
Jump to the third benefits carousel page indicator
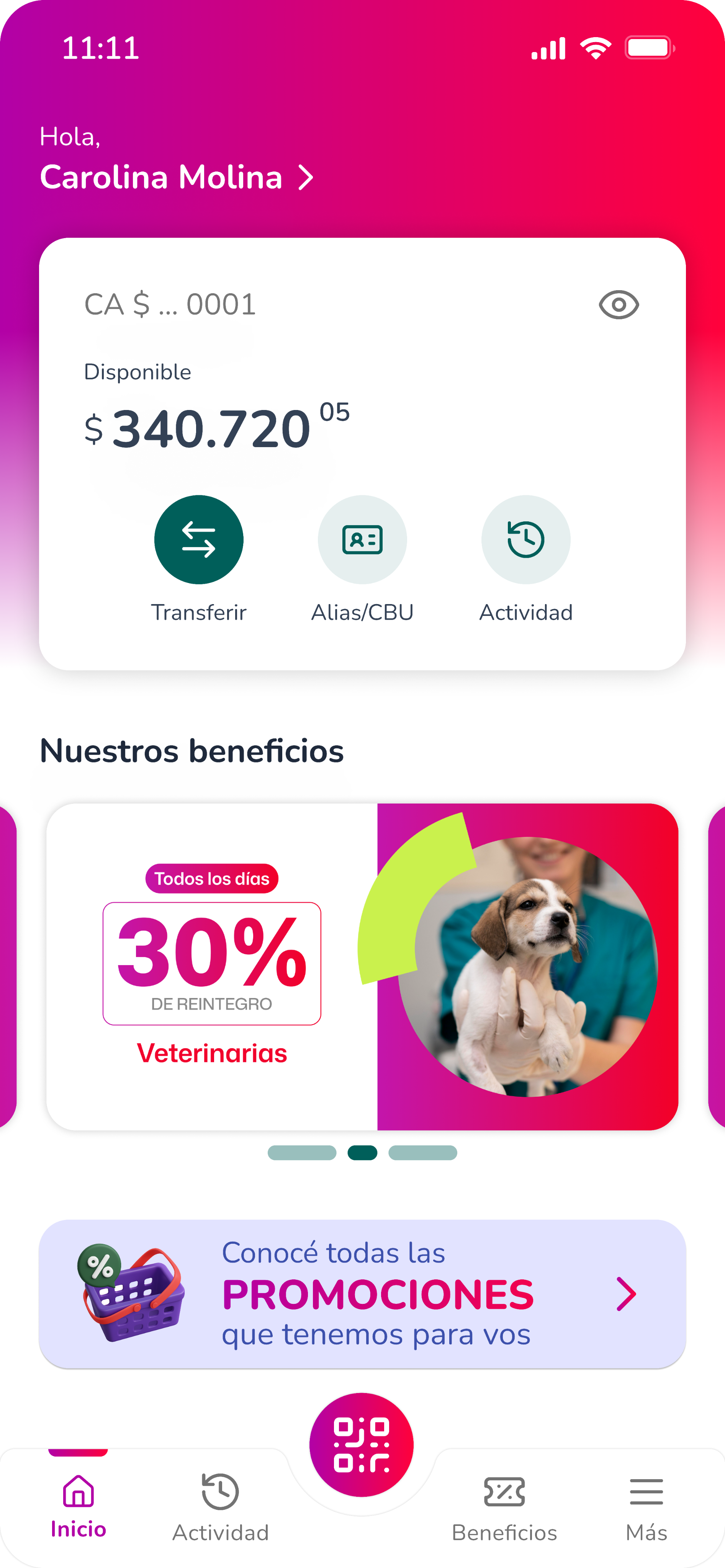click(422, 1153)
